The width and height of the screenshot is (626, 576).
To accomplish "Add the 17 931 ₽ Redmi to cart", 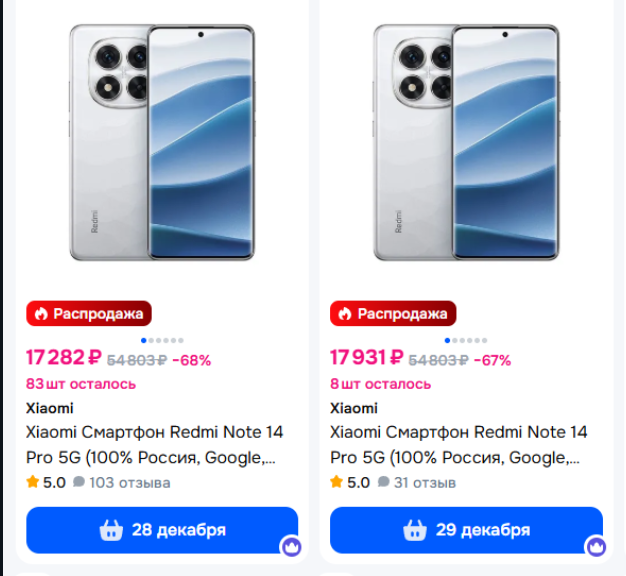I will pos(466,530).
